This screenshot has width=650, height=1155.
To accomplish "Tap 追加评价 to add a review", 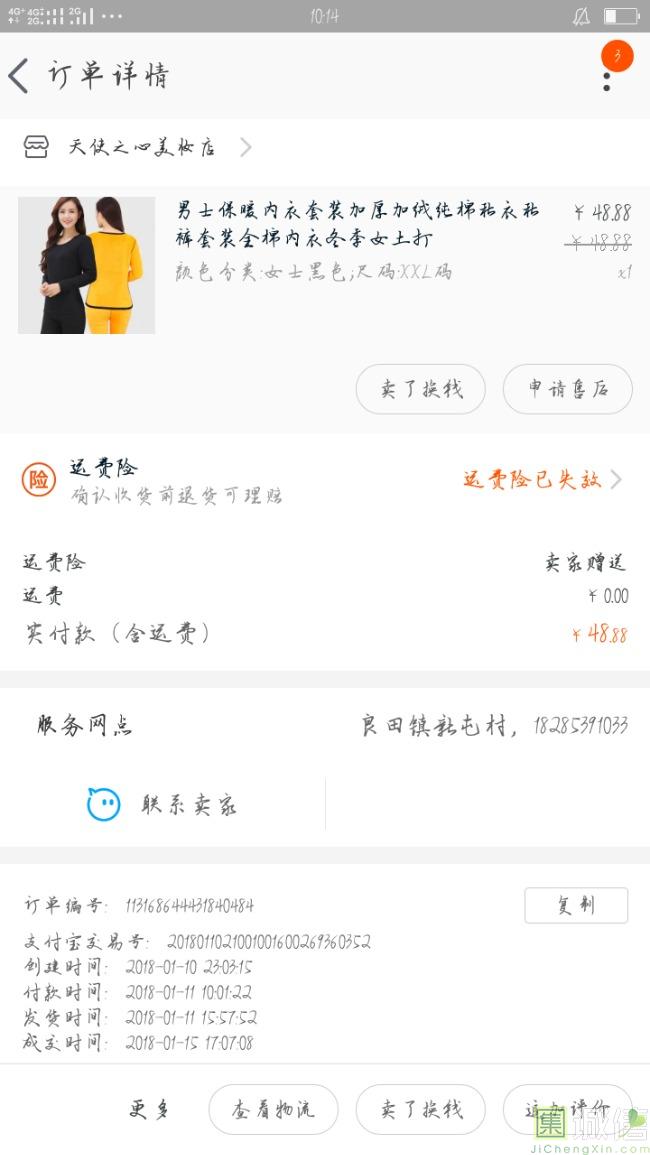I will (567, 1109).
